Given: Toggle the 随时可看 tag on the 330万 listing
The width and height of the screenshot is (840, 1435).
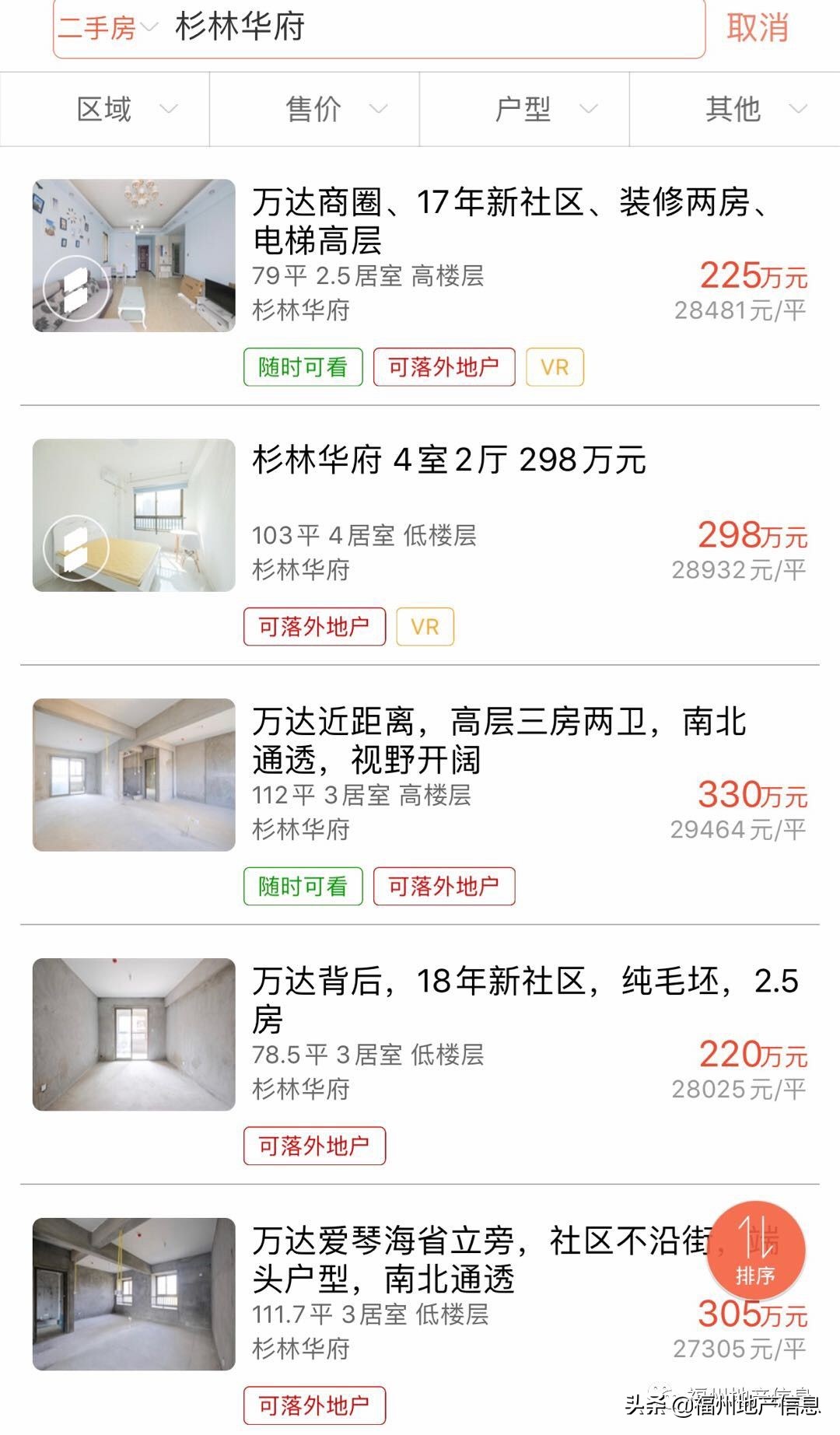Looking at the screenshot, I should click(x=303, y=885).
